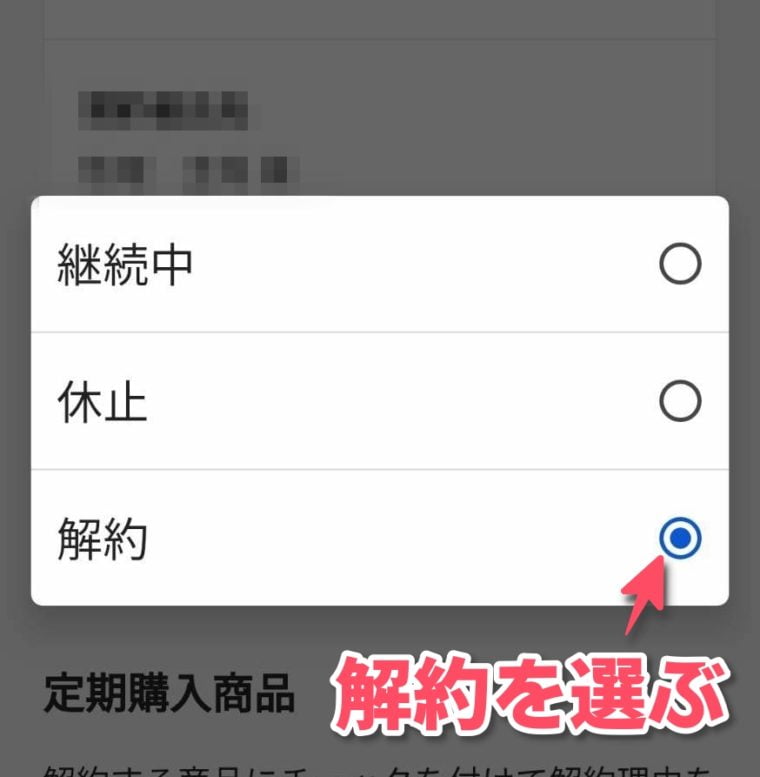Choose the 休止 option
The image size is (760, 777).
pyautogui.click(x=680, y=402)
